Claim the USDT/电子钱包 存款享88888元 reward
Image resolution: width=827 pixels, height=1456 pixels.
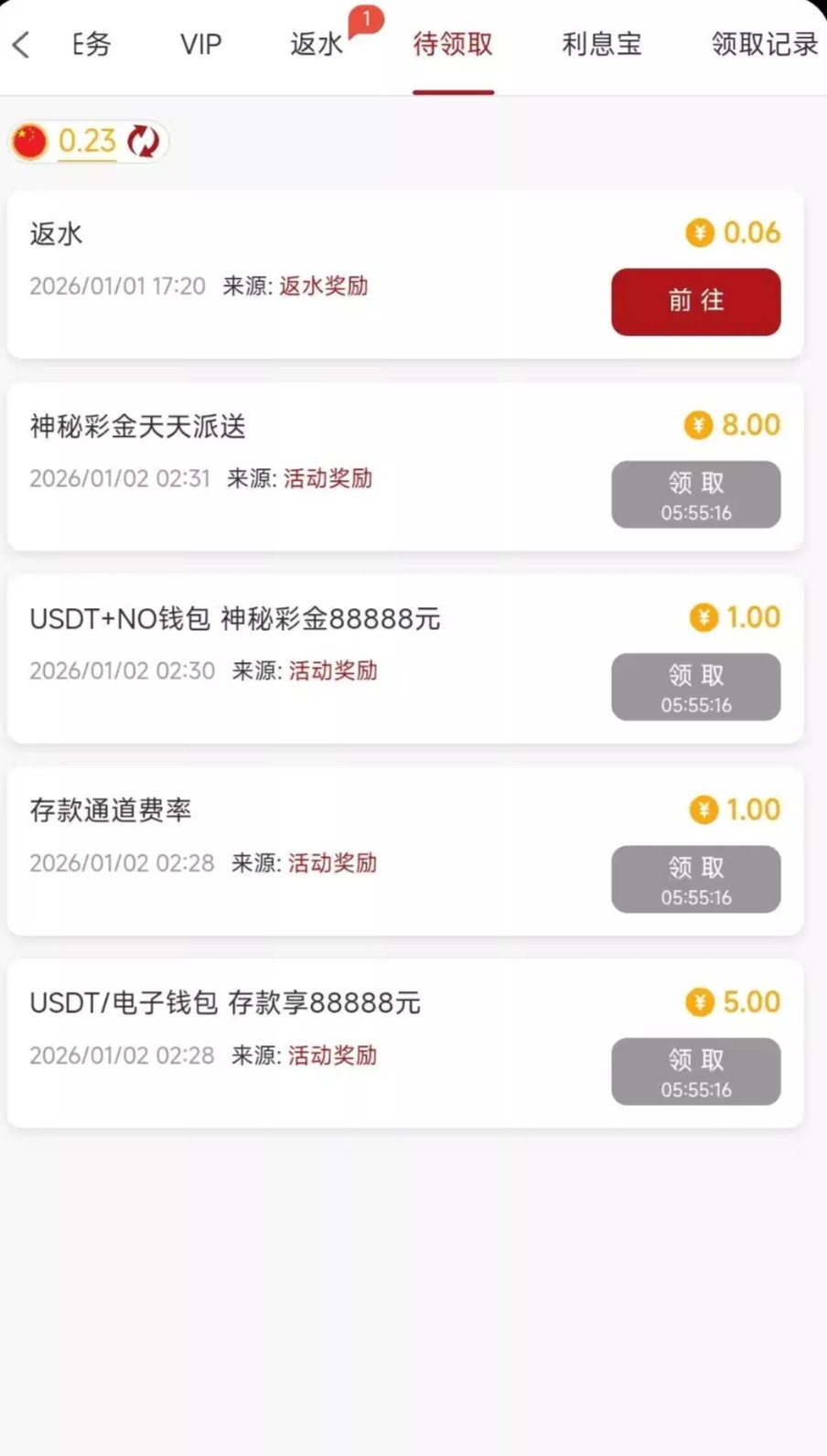pos(695,1071)
